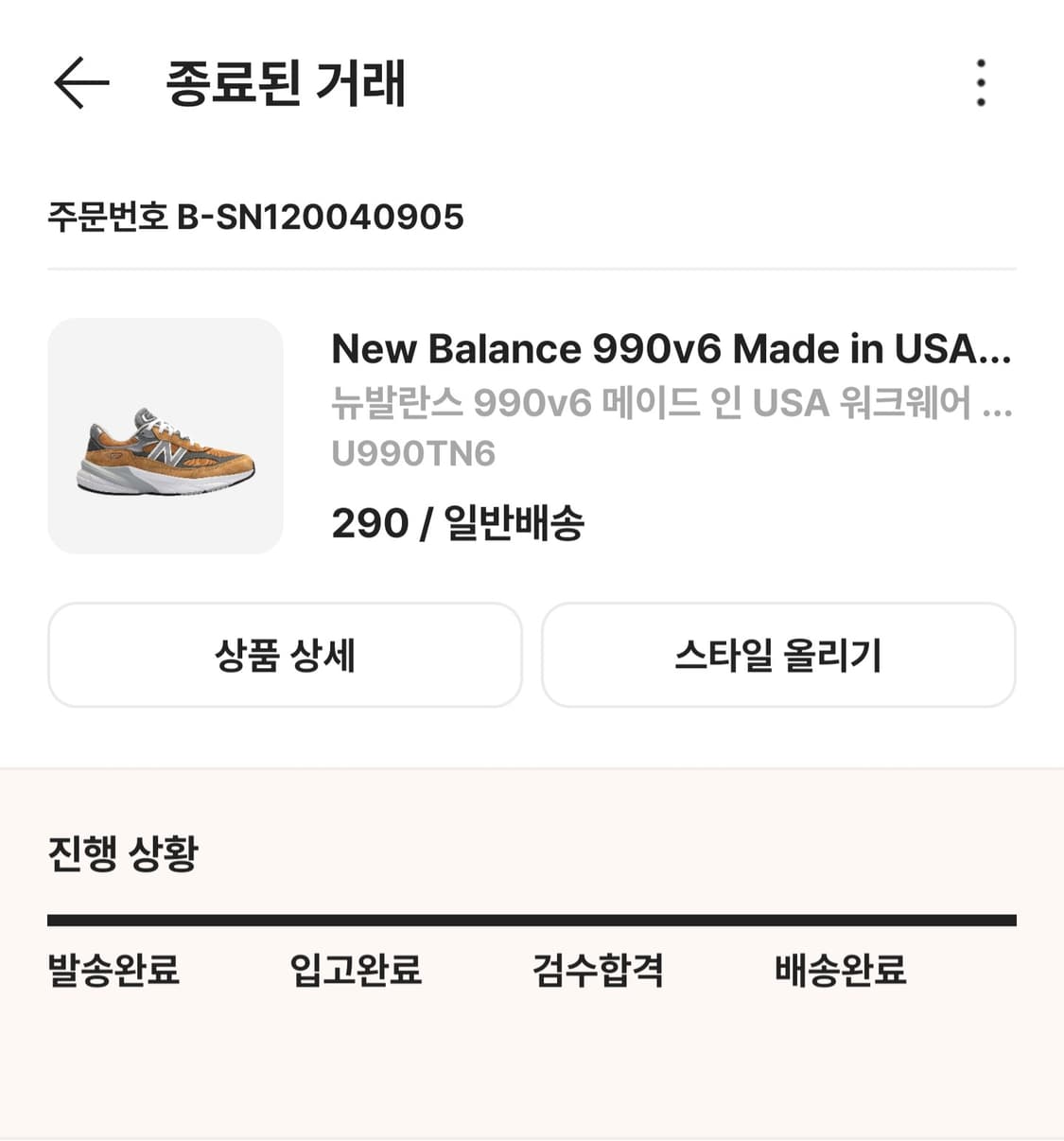
Task: Select the 입고완료 progress step
Action: coord(355,970)
